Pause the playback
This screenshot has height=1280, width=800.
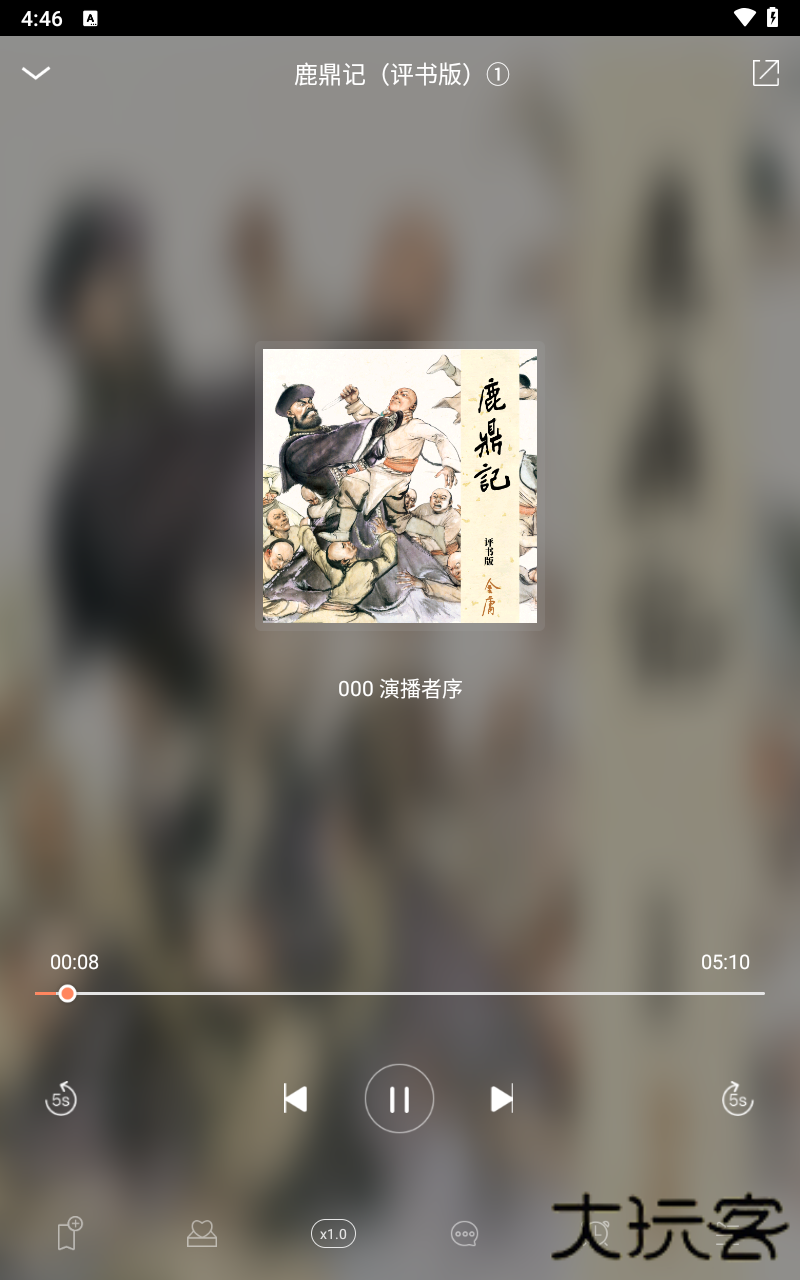click(399, 1099)
